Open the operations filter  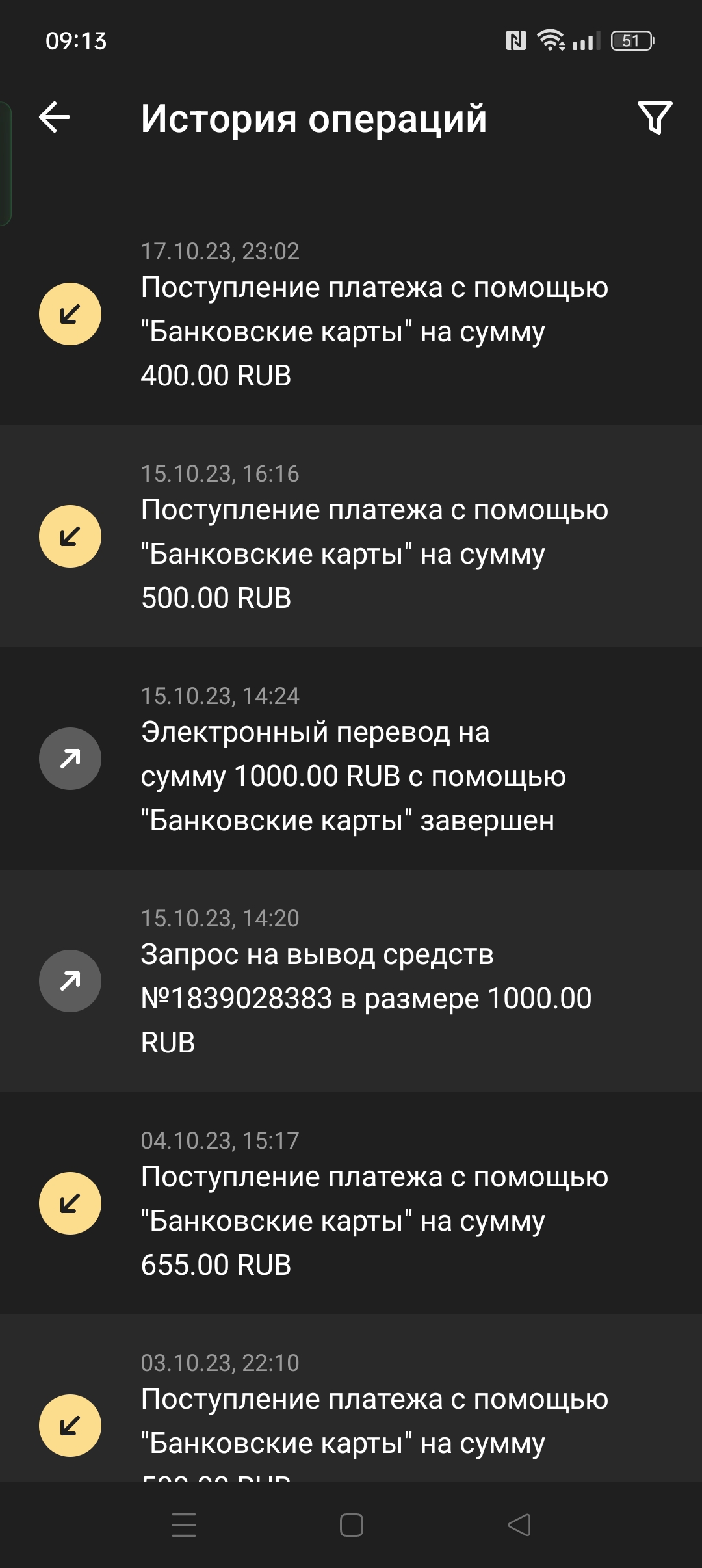tap(655, 118)
